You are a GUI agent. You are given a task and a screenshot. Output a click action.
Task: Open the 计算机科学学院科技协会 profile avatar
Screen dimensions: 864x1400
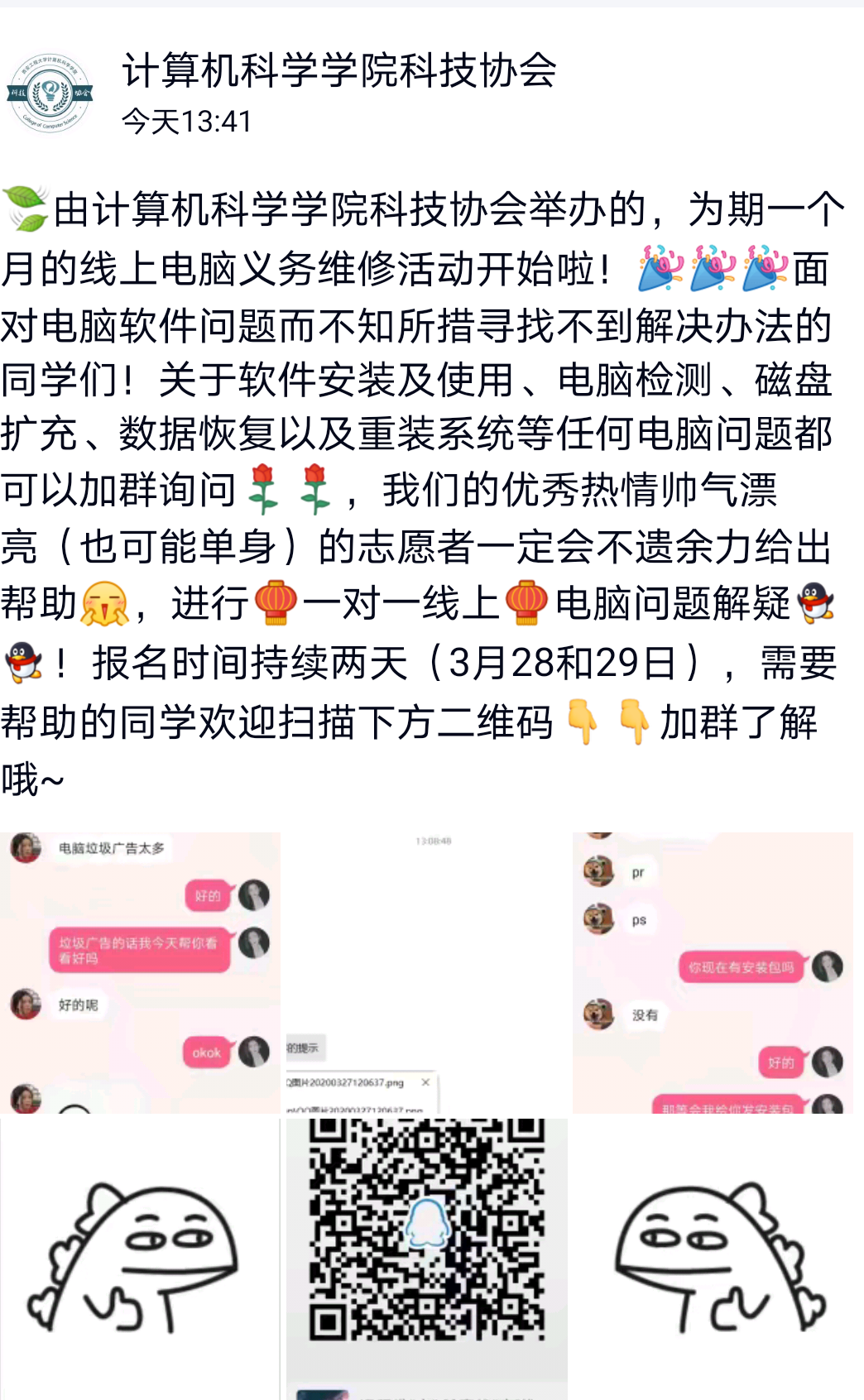50,94
